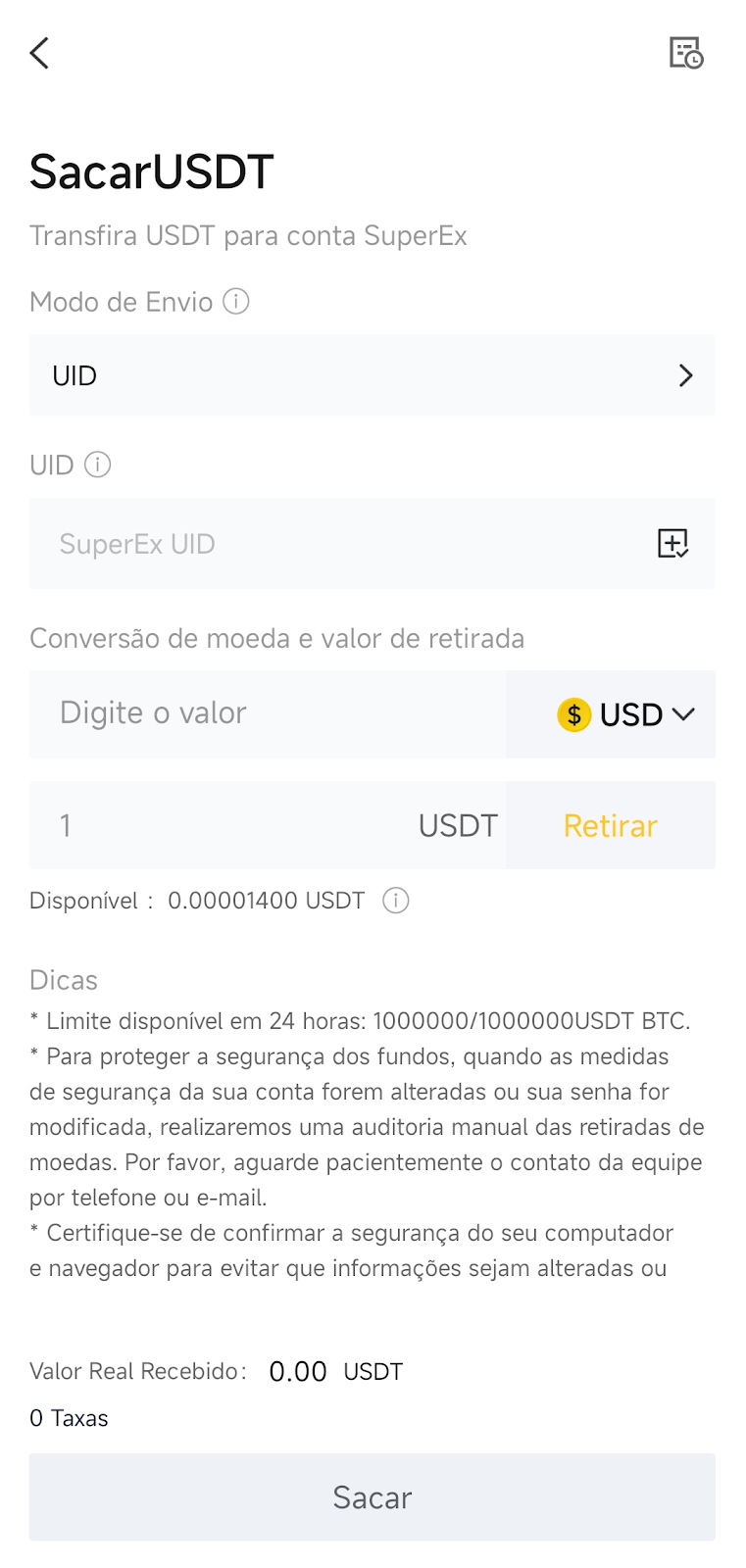
Task: Tap the available balance 0.00001400 USDT text
Action: (x=266, y=900)
